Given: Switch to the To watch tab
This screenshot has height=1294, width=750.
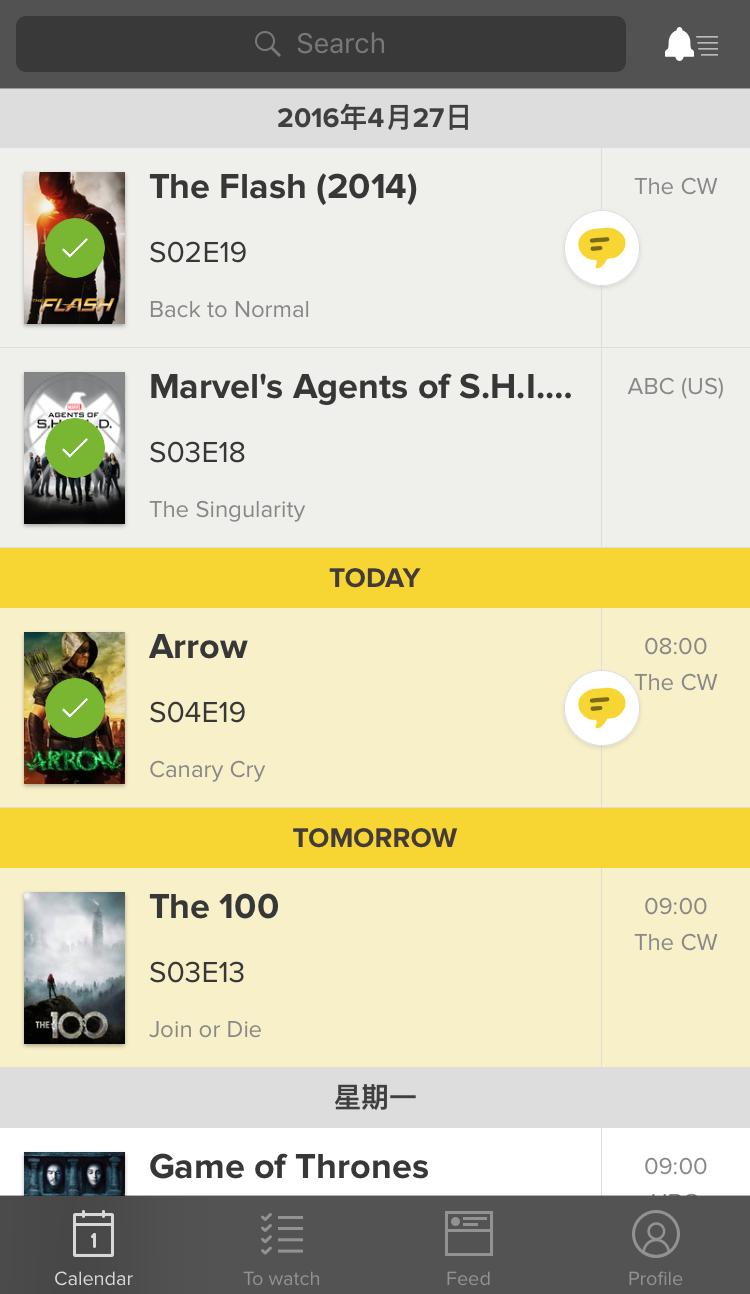Looking at the screenshot, I should (x=281, y=1248).
